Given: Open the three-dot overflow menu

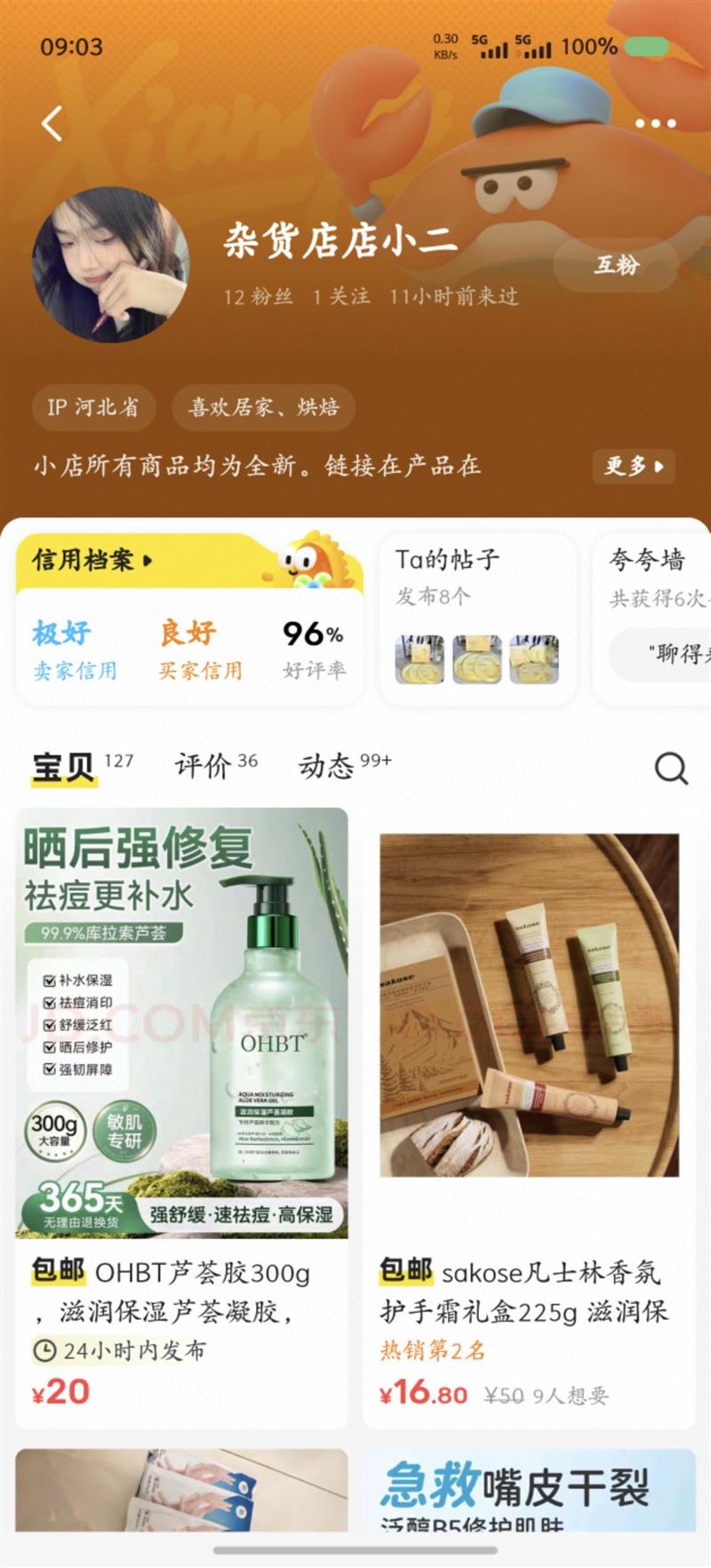Looking at the screenshot, I should coord(655,124).
